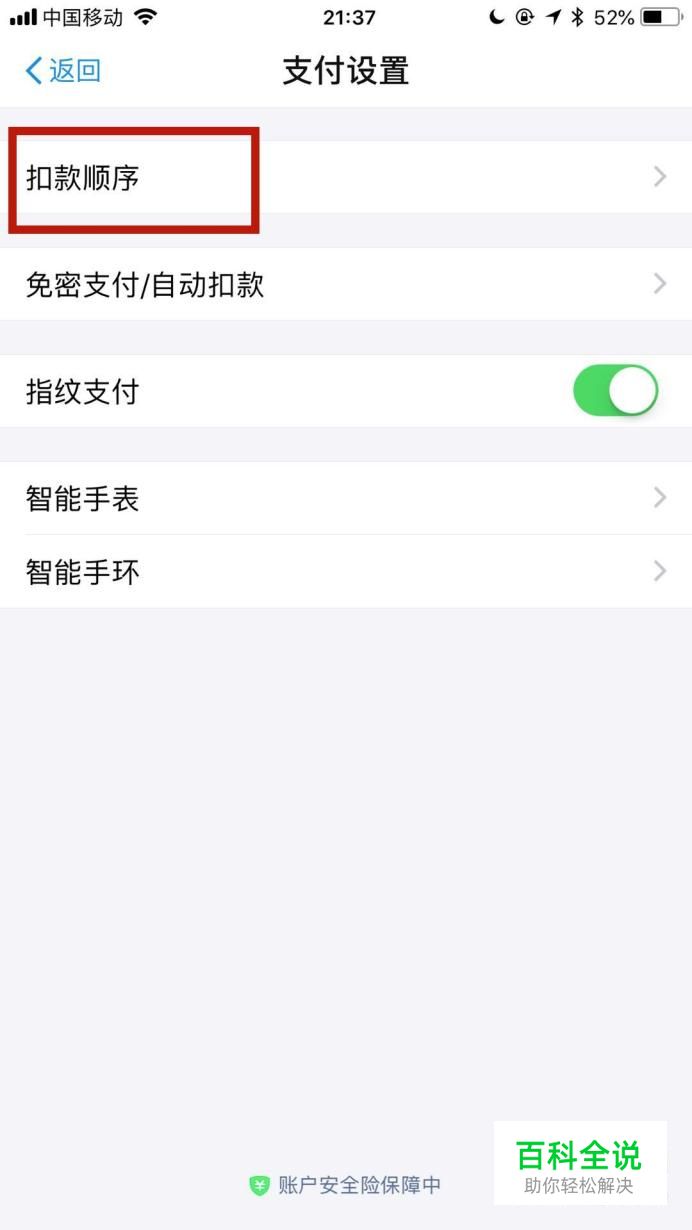Screen dimensions: 692x1230
Task: Open the 智能手环 row
Action: point(346,571)
